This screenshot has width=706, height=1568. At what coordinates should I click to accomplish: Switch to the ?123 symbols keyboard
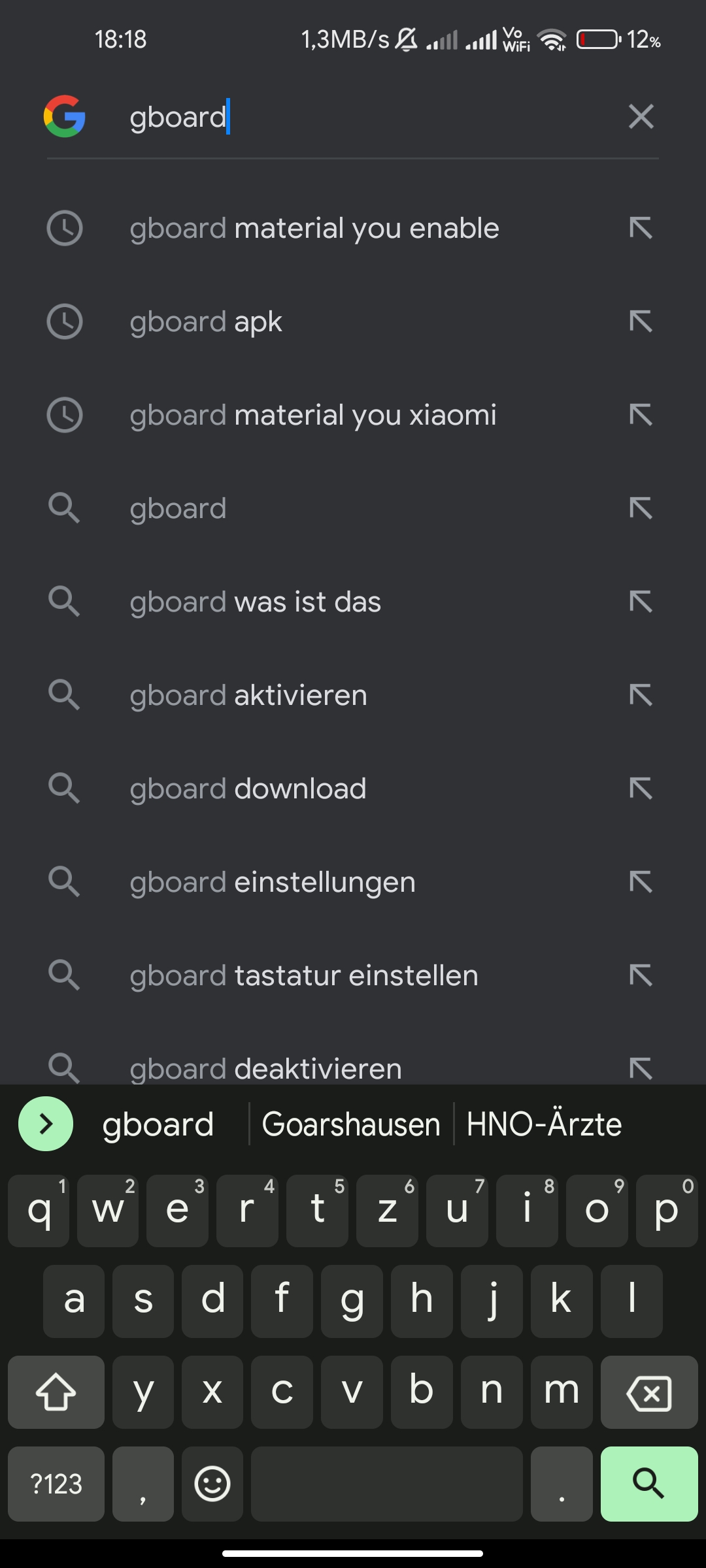56,1484
